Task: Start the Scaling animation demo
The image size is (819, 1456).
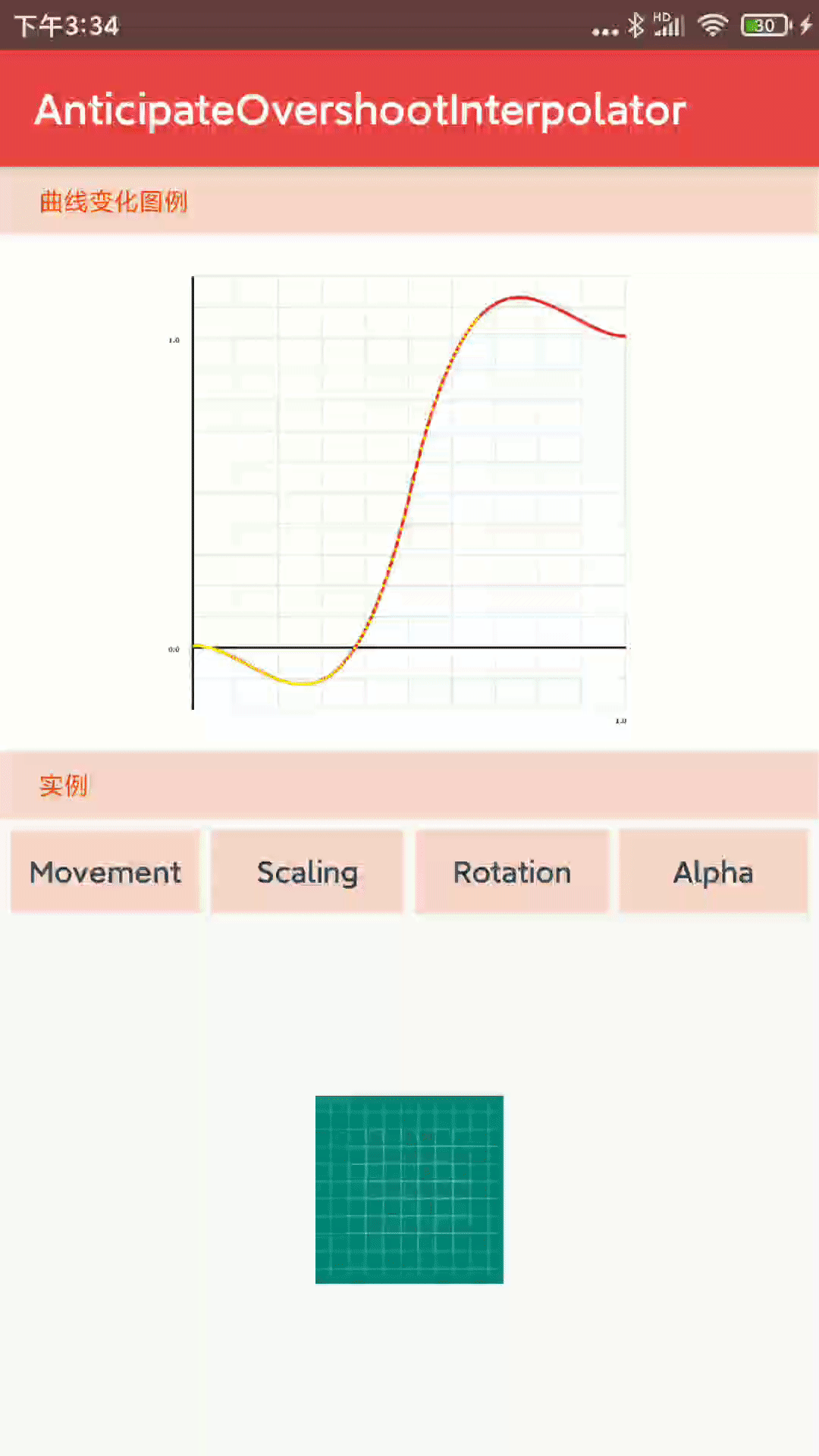Action: click(x=307, y=871)
